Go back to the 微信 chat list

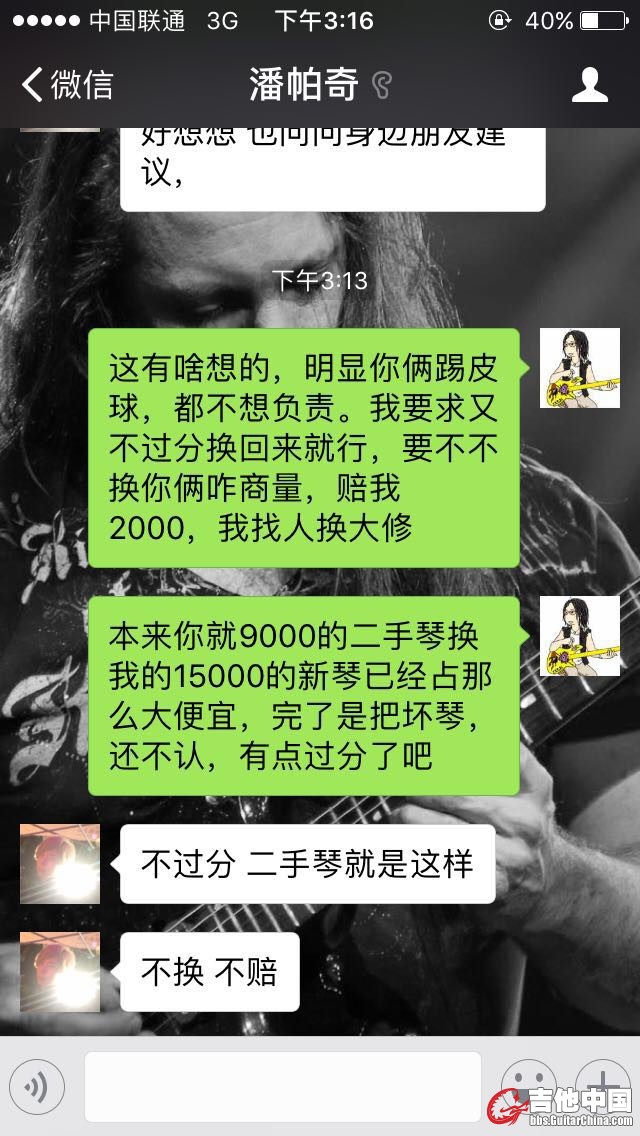coord(68,85)
